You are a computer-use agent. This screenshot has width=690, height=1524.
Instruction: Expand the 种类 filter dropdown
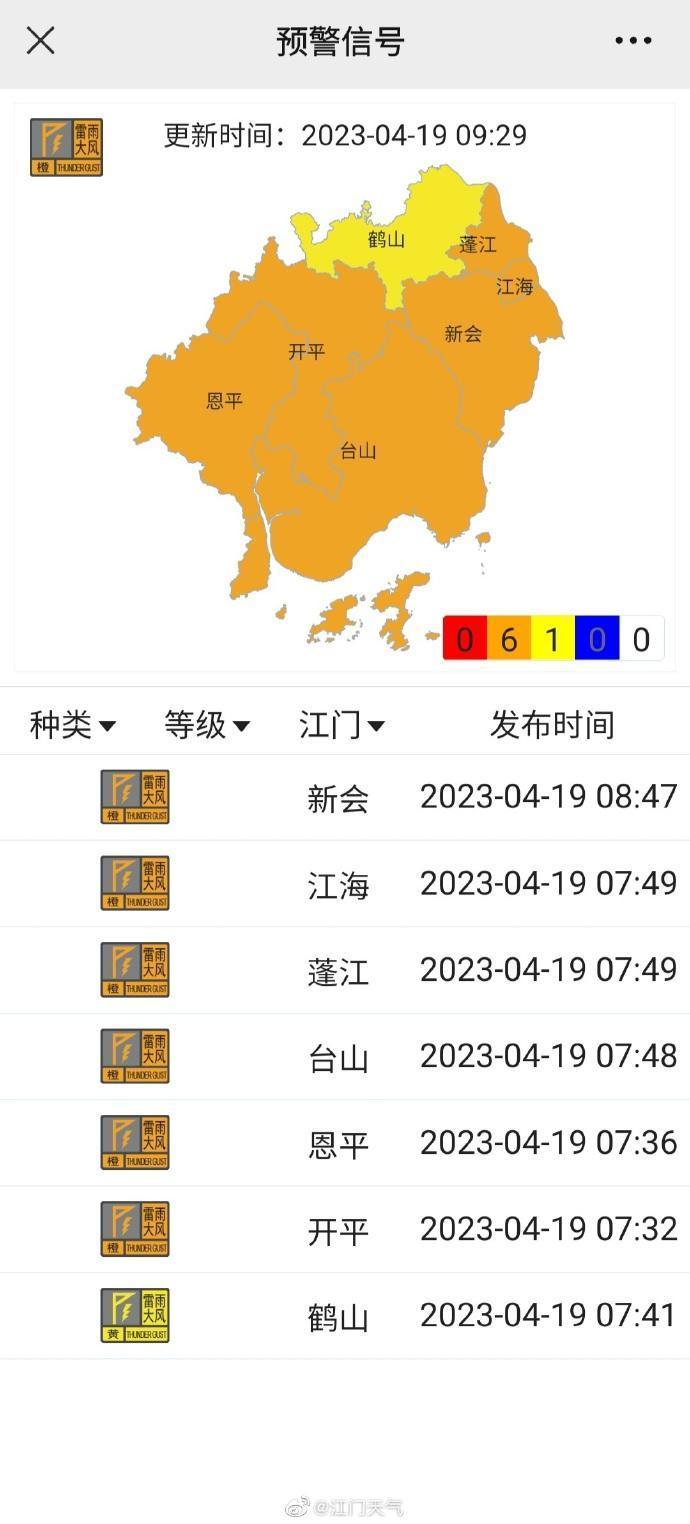pyautogui.click(x=72, y=725)
